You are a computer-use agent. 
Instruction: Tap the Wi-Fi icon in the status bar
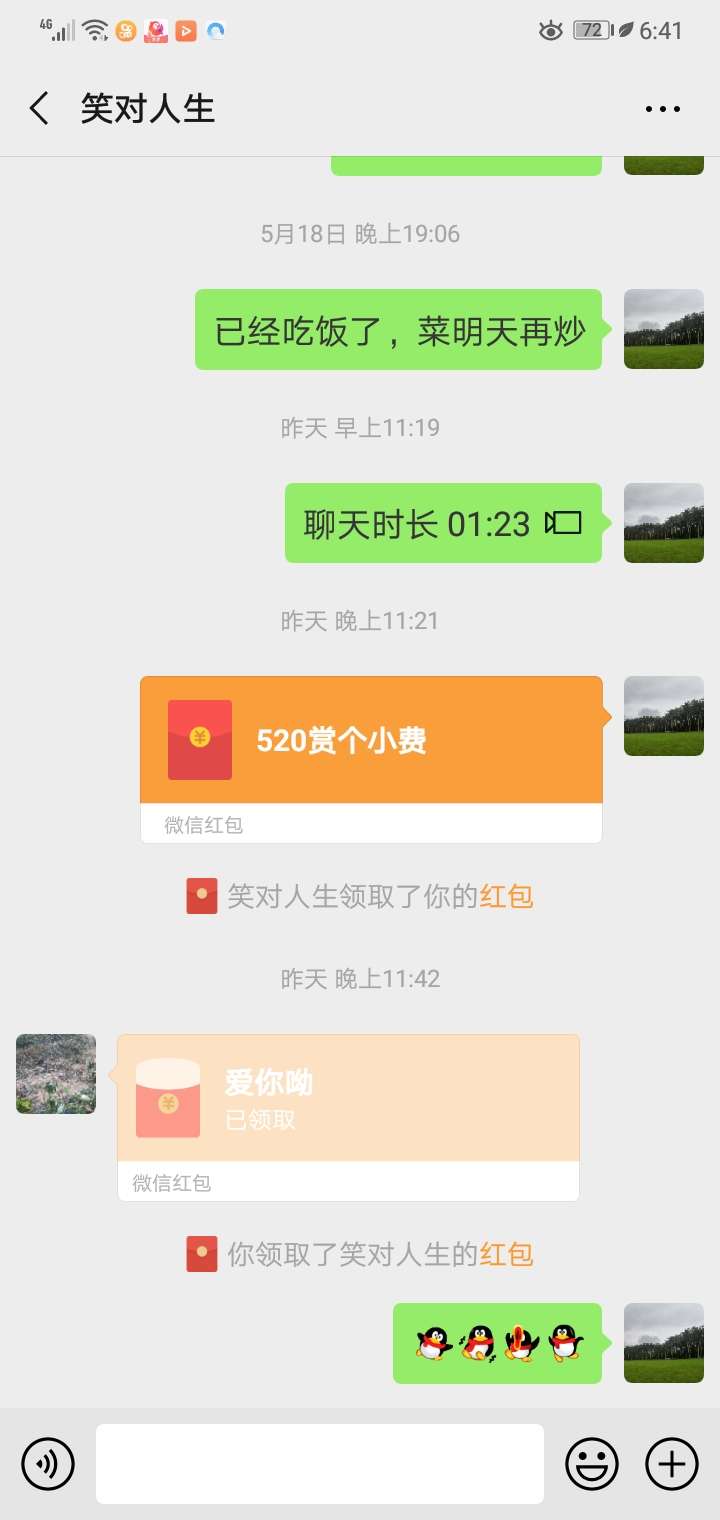(x=95, y=28)
